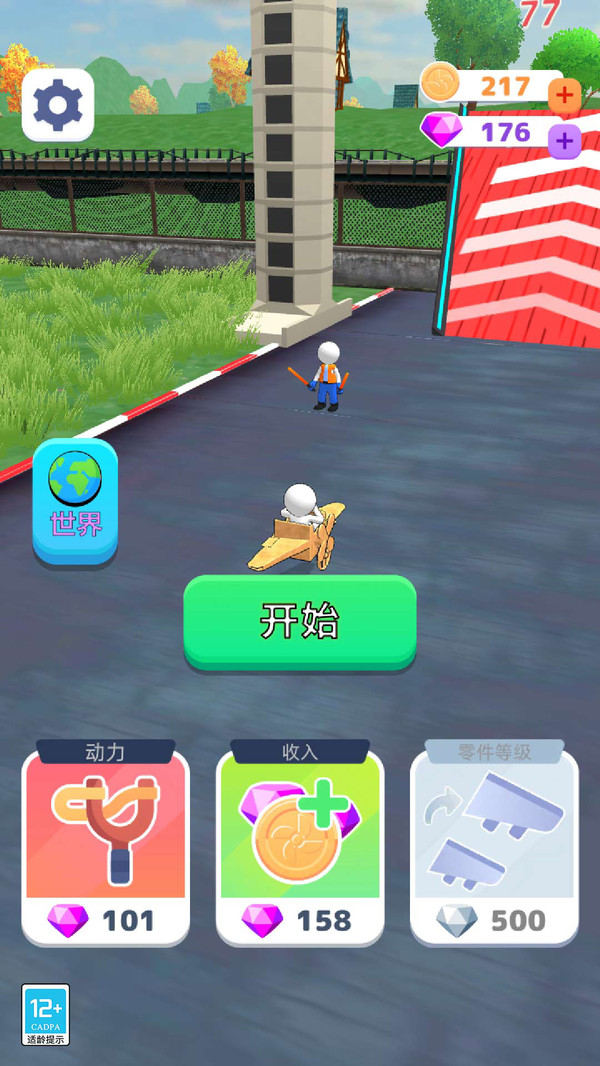Open the 世界 world map
600x1066 pixels.
[x=75, y=502]
